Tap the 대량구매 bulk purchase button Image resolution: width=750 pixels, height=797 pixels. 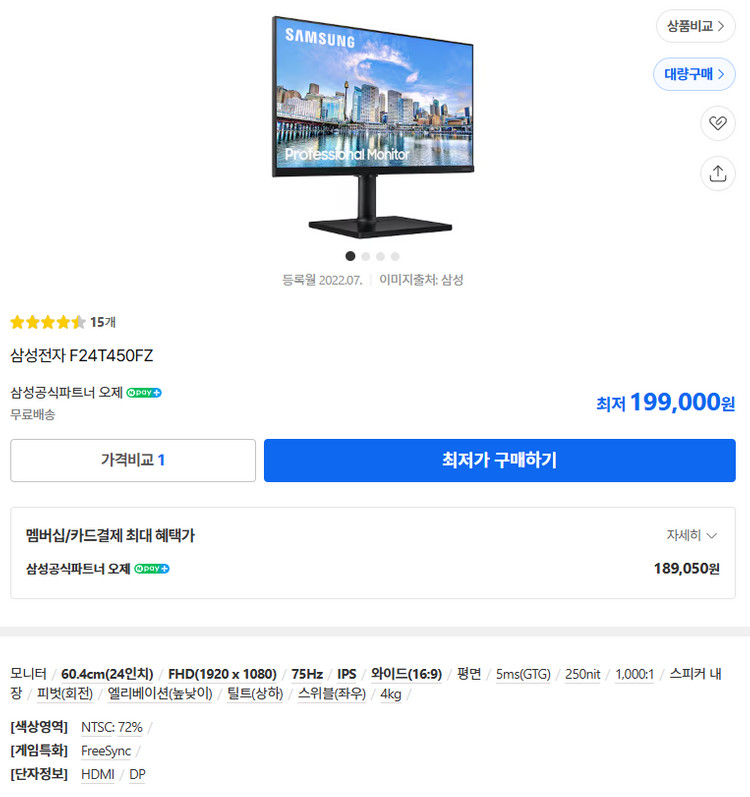(694, 74)
